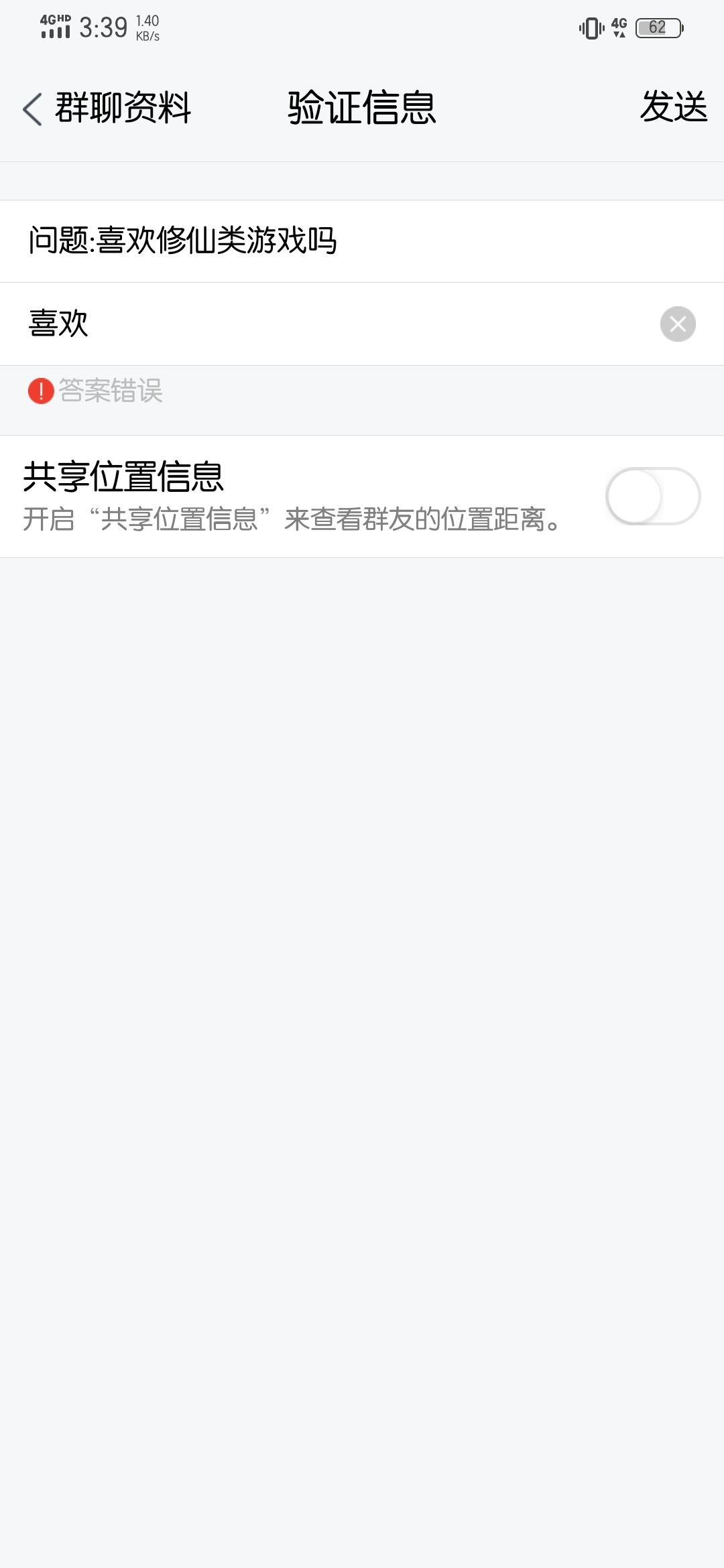Turn on sharing location to view member distance
The width and height of the screenshot is (724, 1568).
[654, 496]
